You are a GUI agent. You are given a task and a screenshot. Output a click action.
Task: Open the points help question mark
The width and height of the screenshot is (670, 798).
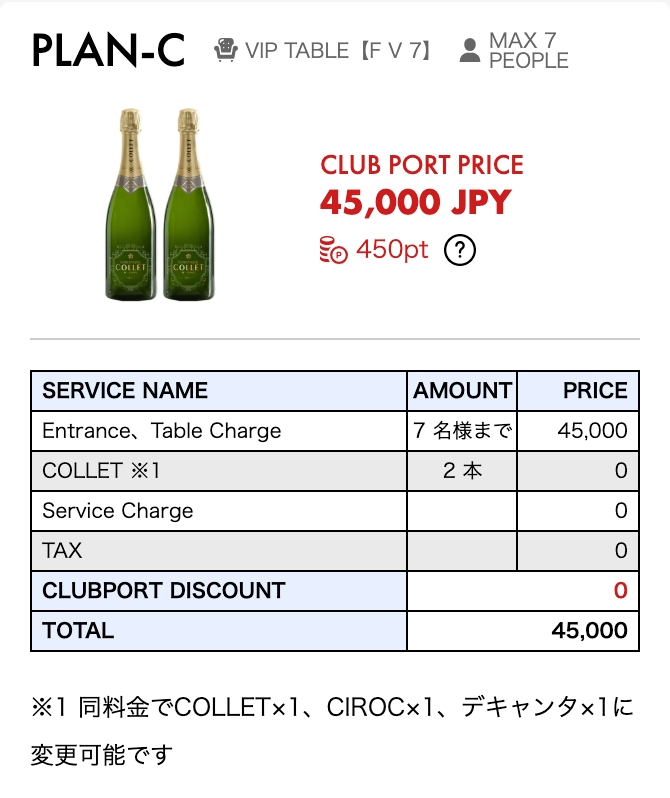[460, 250]
